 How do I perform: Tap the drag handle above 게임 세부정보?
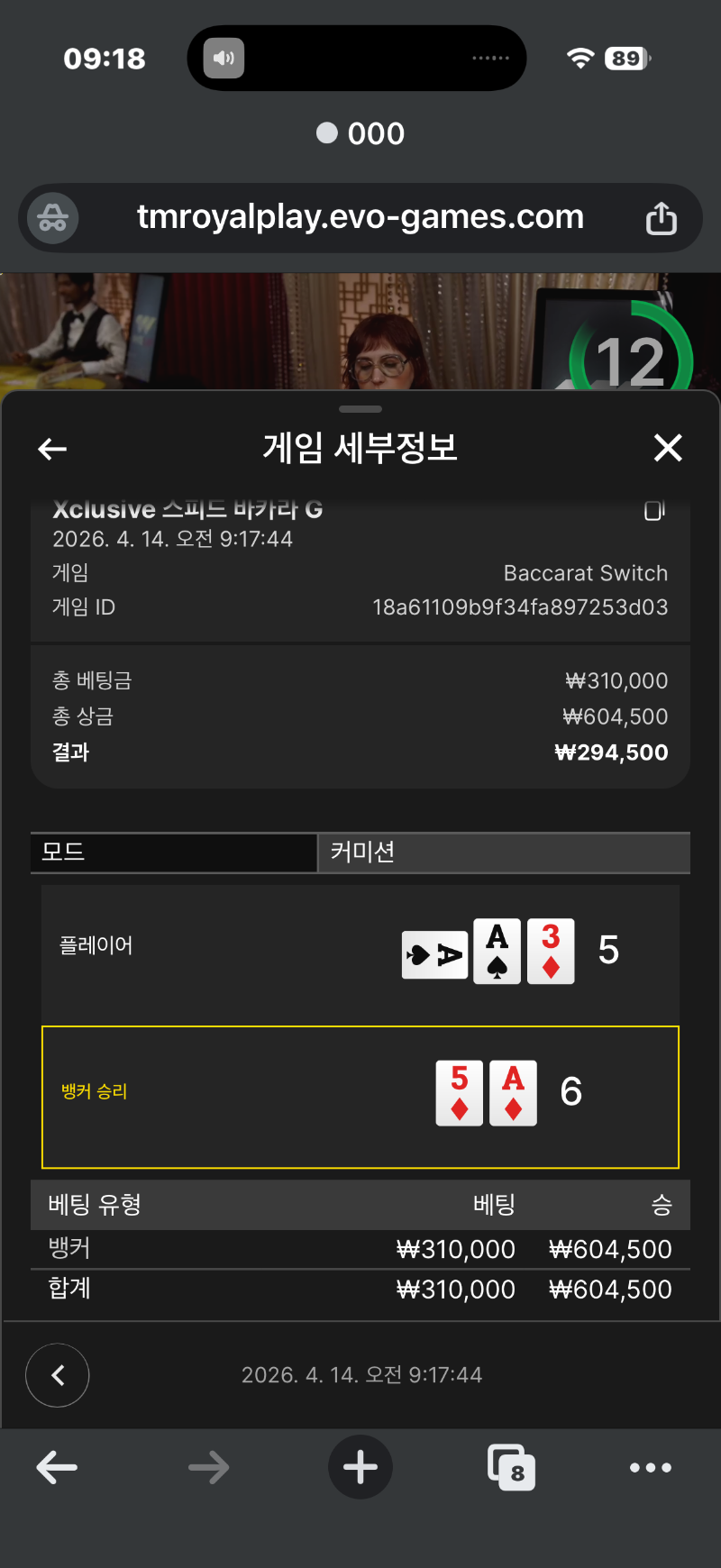point(360,409)
